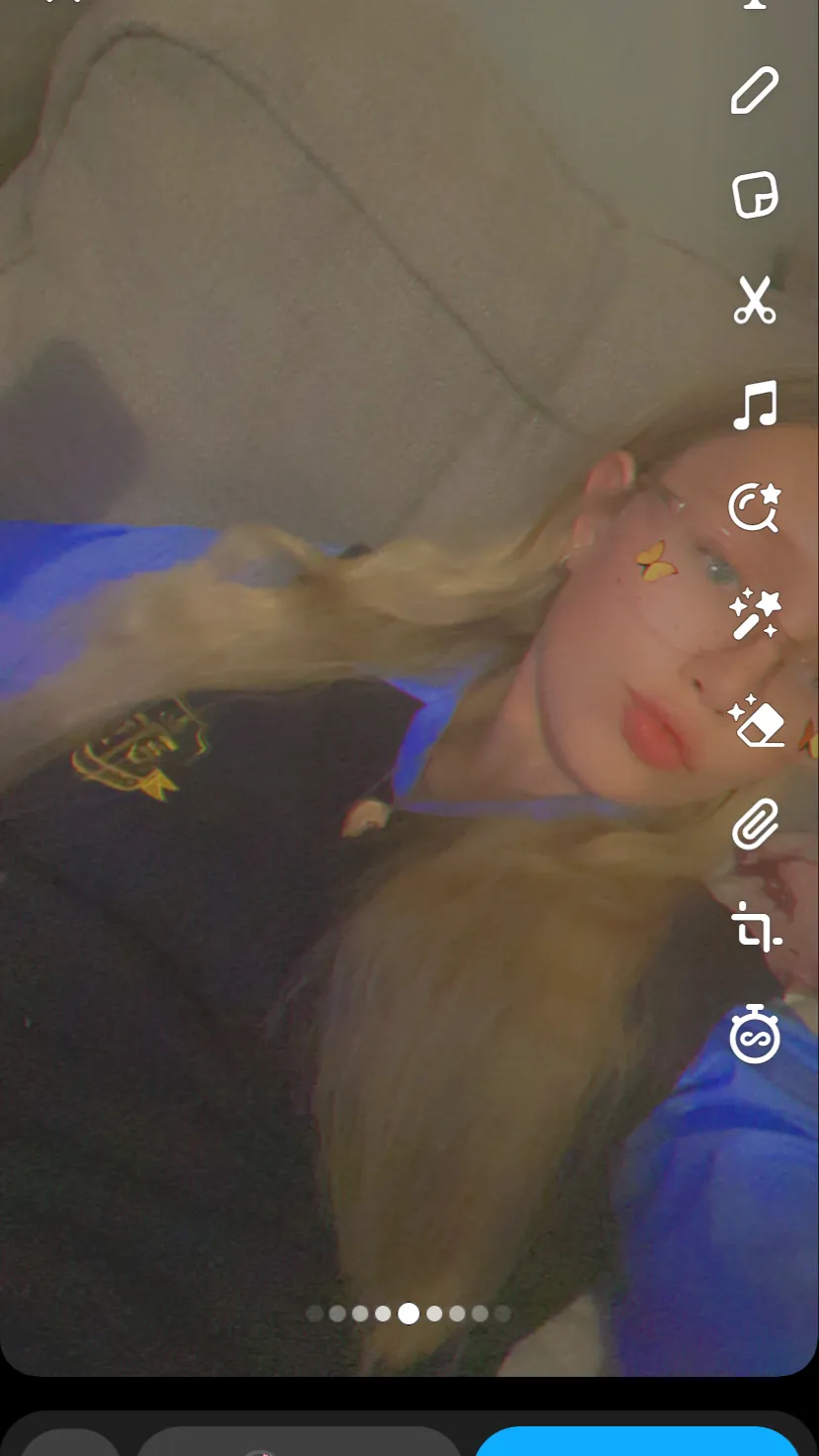Attach a link with the paperclip

click(755, 824)
